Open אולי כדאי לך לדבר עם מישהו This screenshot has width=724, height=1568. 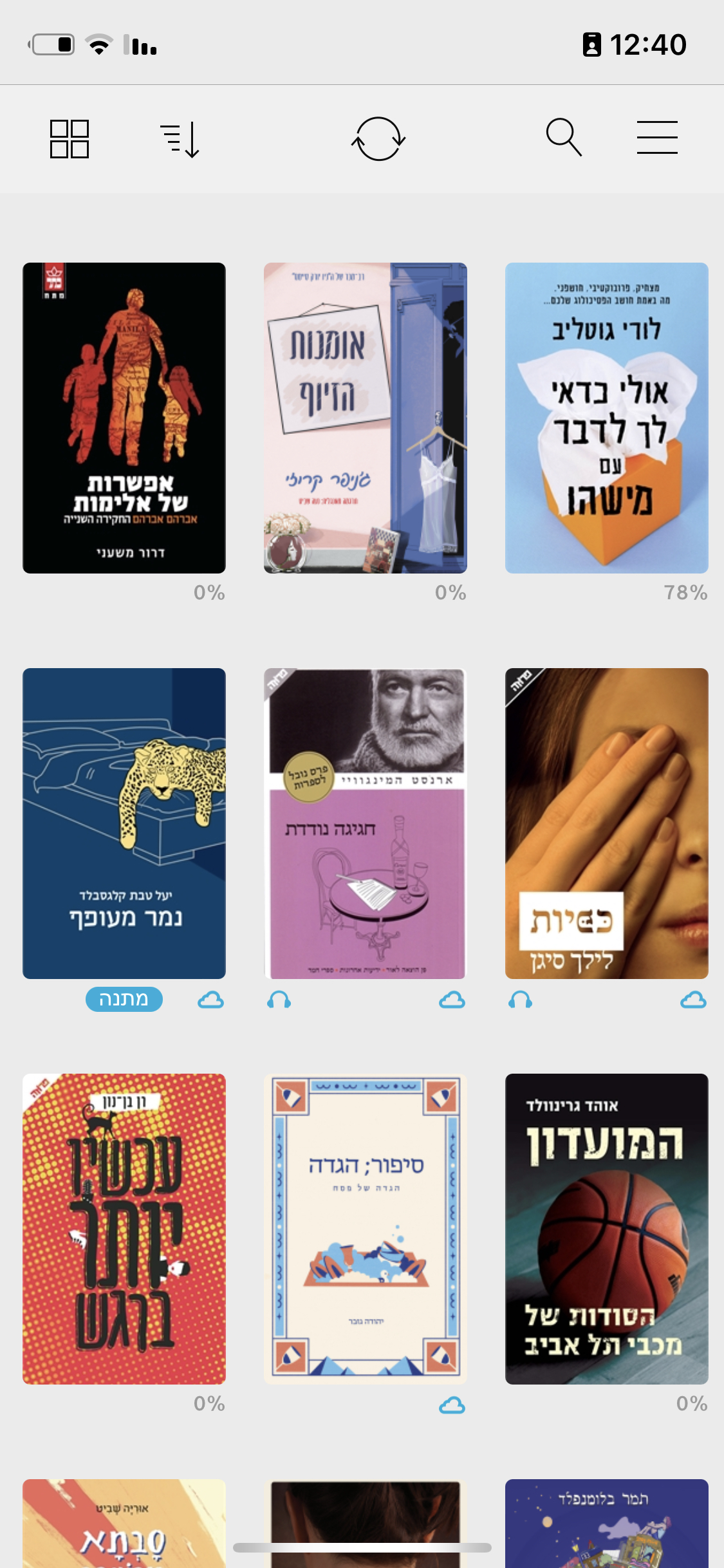[x=607, y=418]
